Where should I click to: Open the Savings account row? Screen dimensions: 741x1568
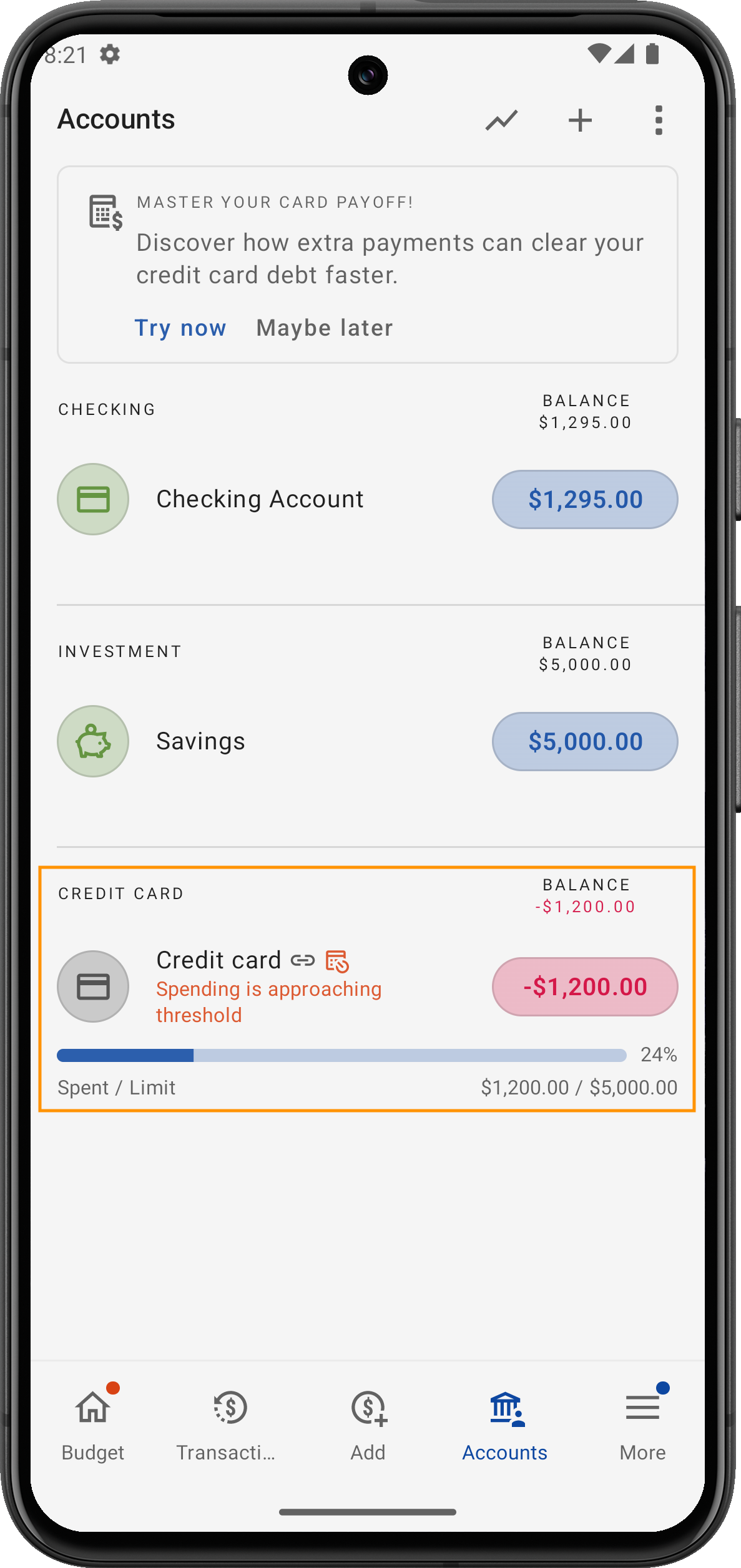click(200, 741)
